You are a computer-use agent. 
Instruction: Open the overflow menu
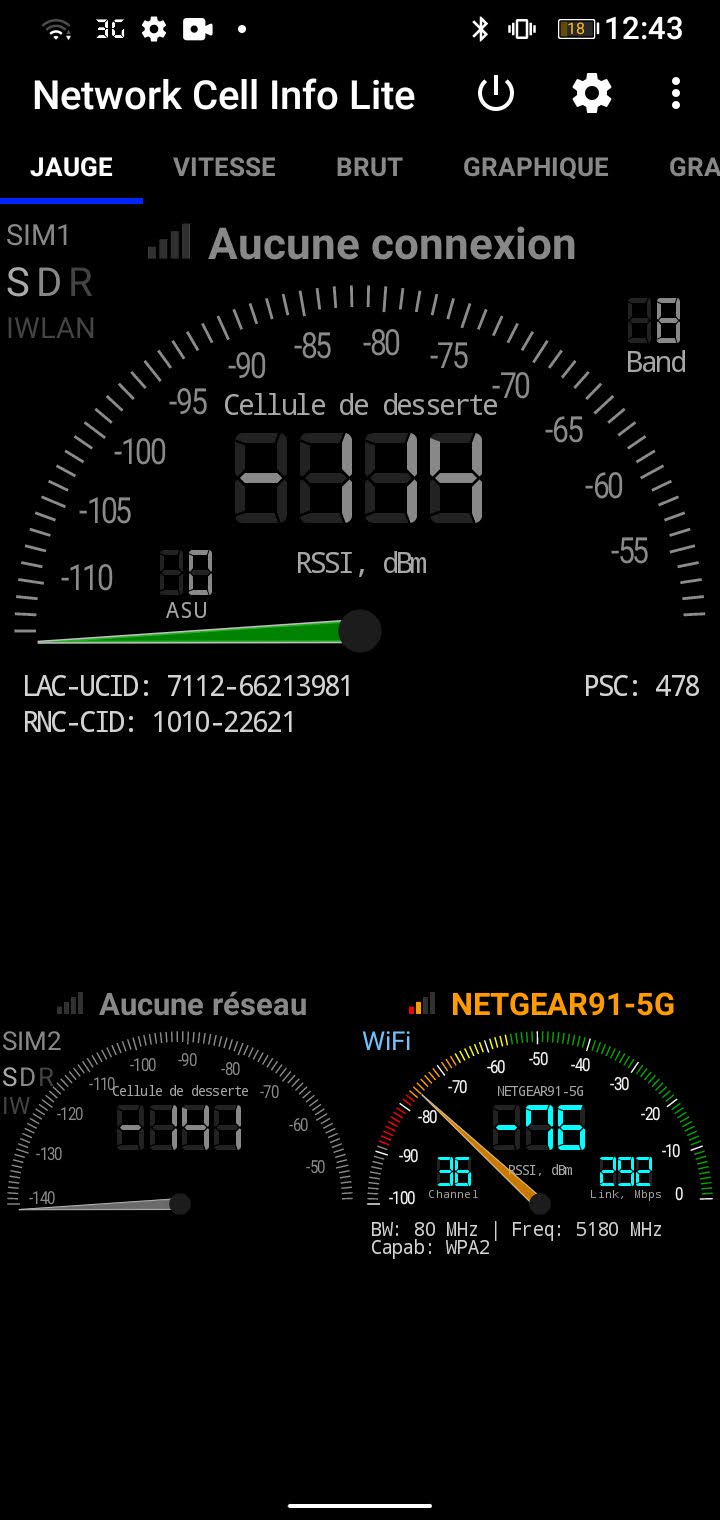[x=676, y=95]
